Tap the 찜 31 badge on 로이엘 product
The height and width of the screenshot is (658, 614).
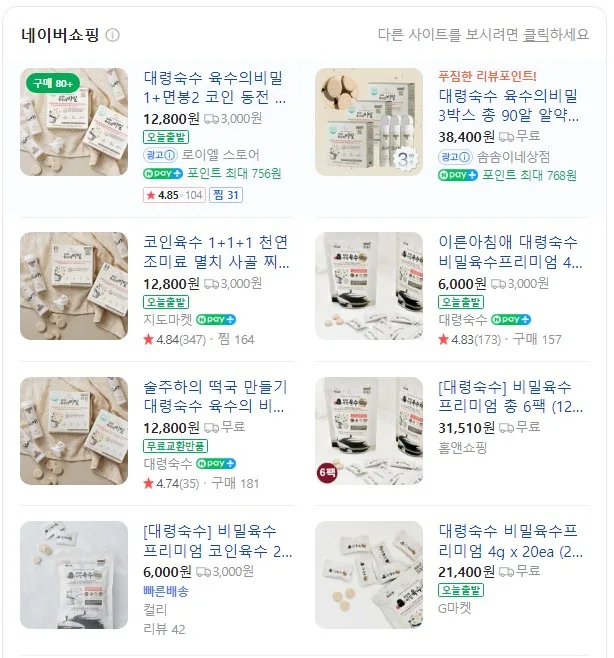click(226, 195)
